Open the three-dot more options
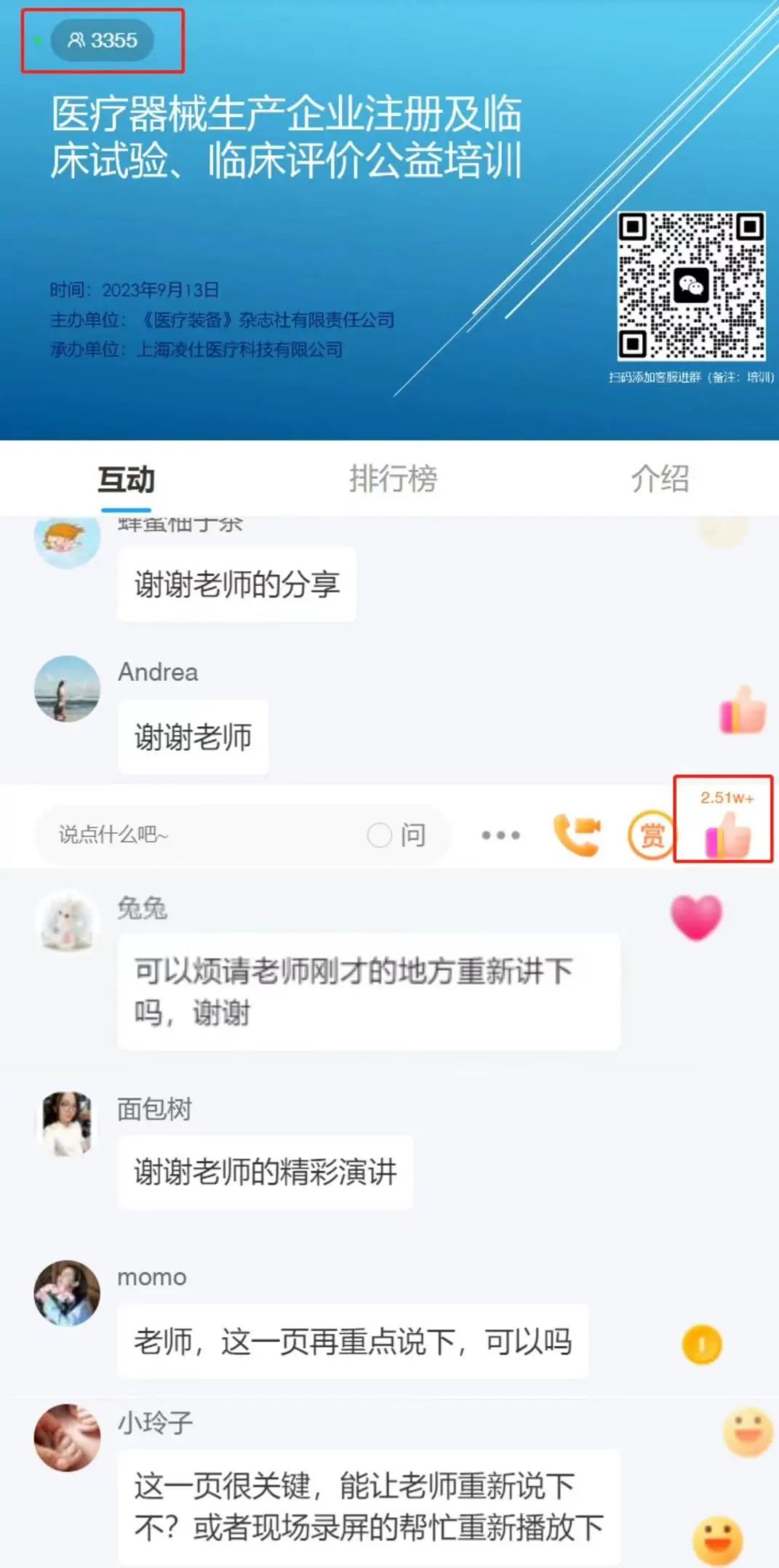Screen dimensions: 779x1568 tap(500, 835)
